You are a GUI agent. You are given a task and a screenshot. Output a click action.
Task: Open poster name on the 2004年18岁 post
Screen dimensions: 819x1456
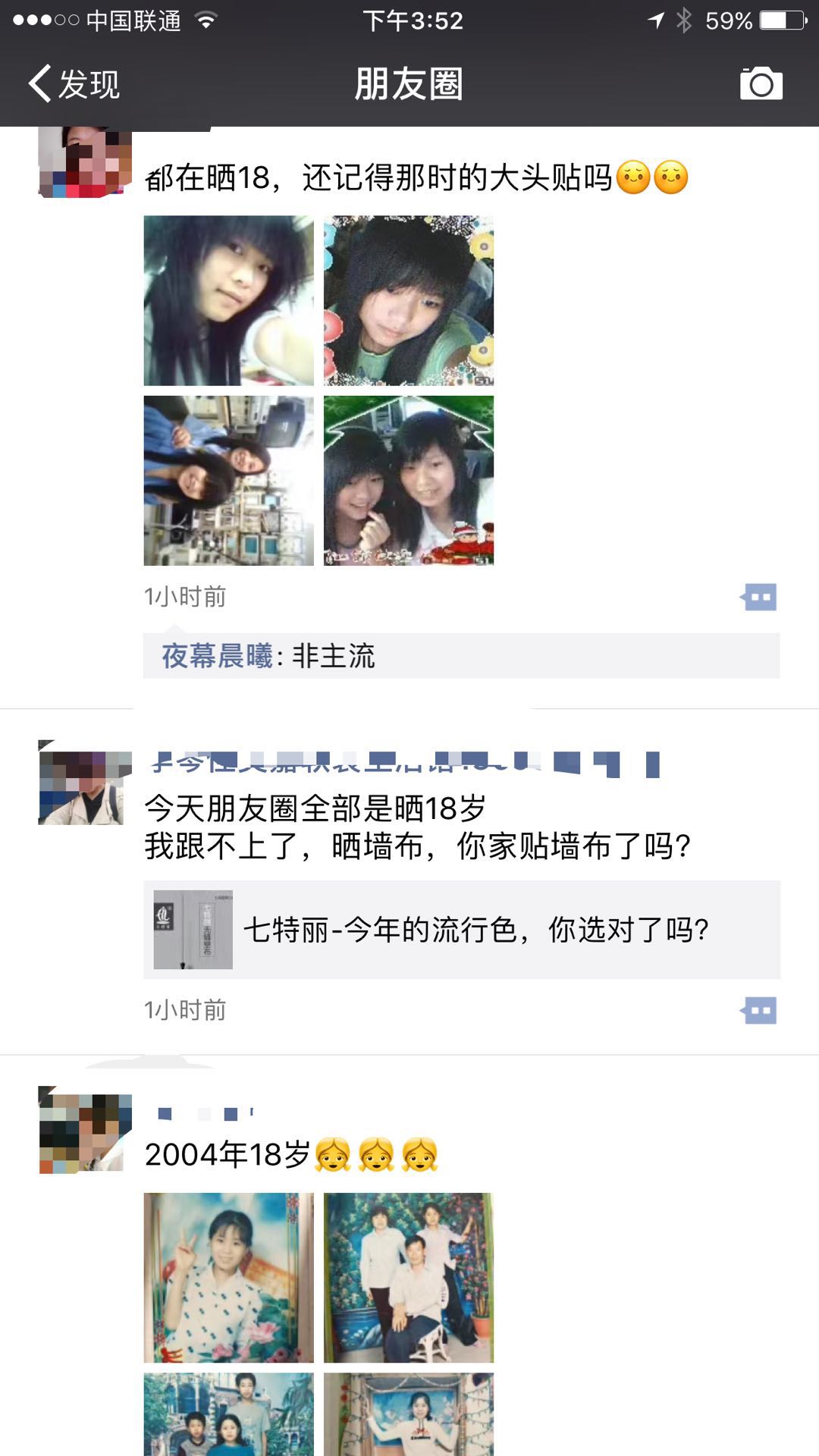pyautogui.click(x=205, y=1113)
